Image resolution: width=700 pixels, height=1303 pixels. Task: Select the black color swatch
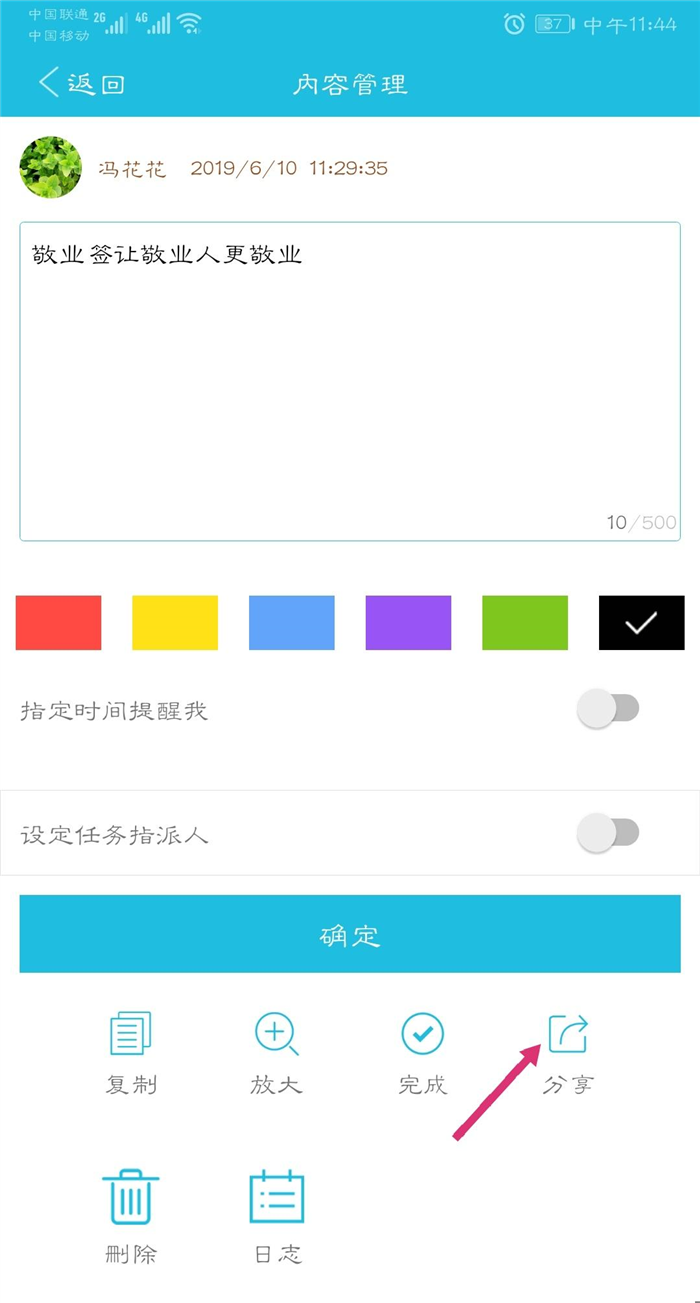tap(642, 623)
